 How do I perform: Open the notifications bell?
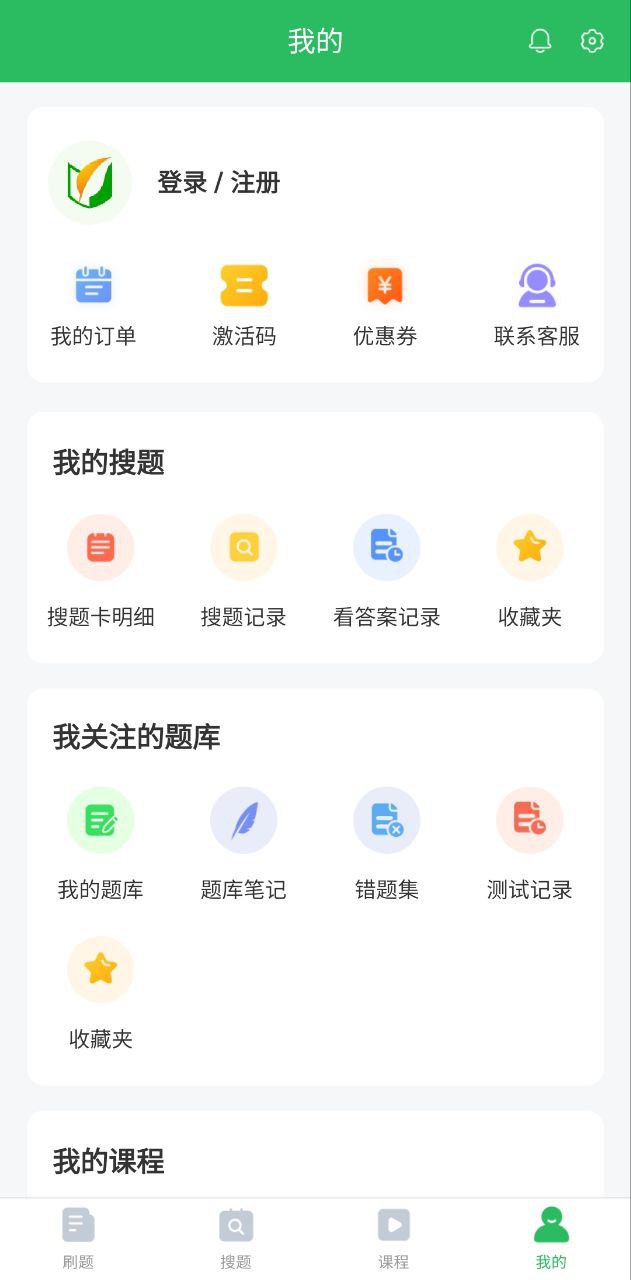pos(540,41)
